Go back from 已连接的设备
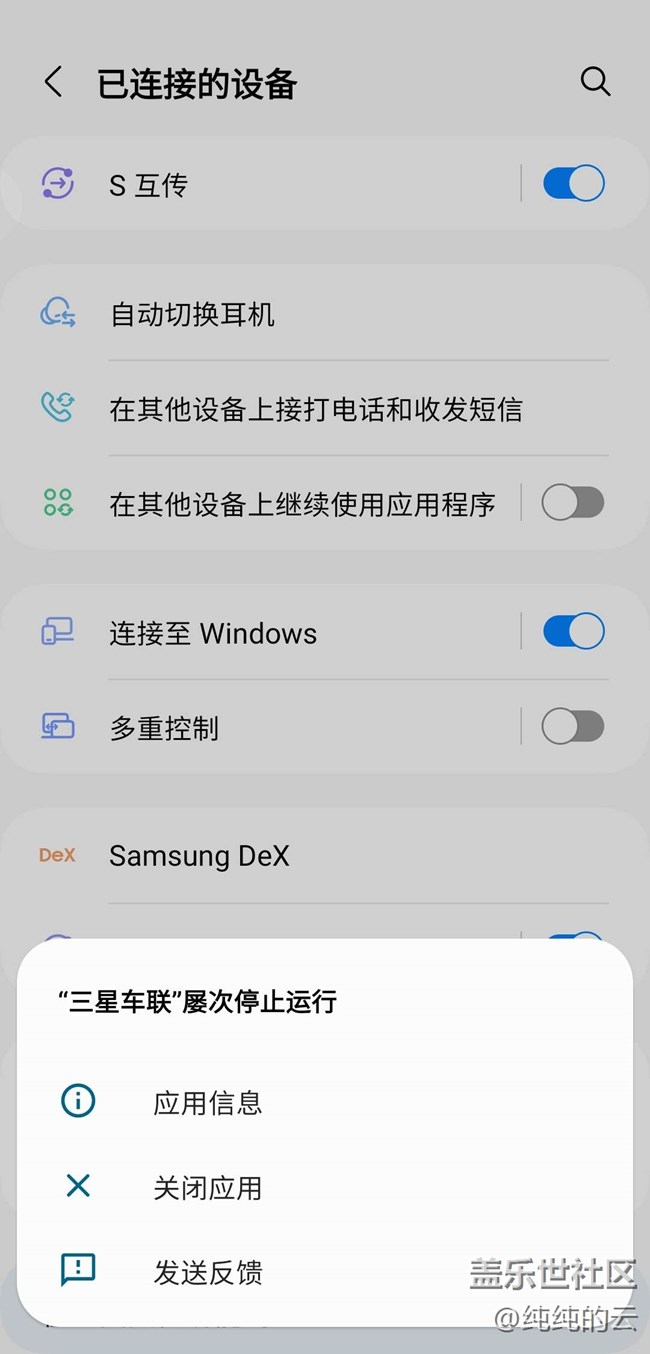Viewport: 650px width, 1354px height. pyautogui.click(x=54, y=82)
